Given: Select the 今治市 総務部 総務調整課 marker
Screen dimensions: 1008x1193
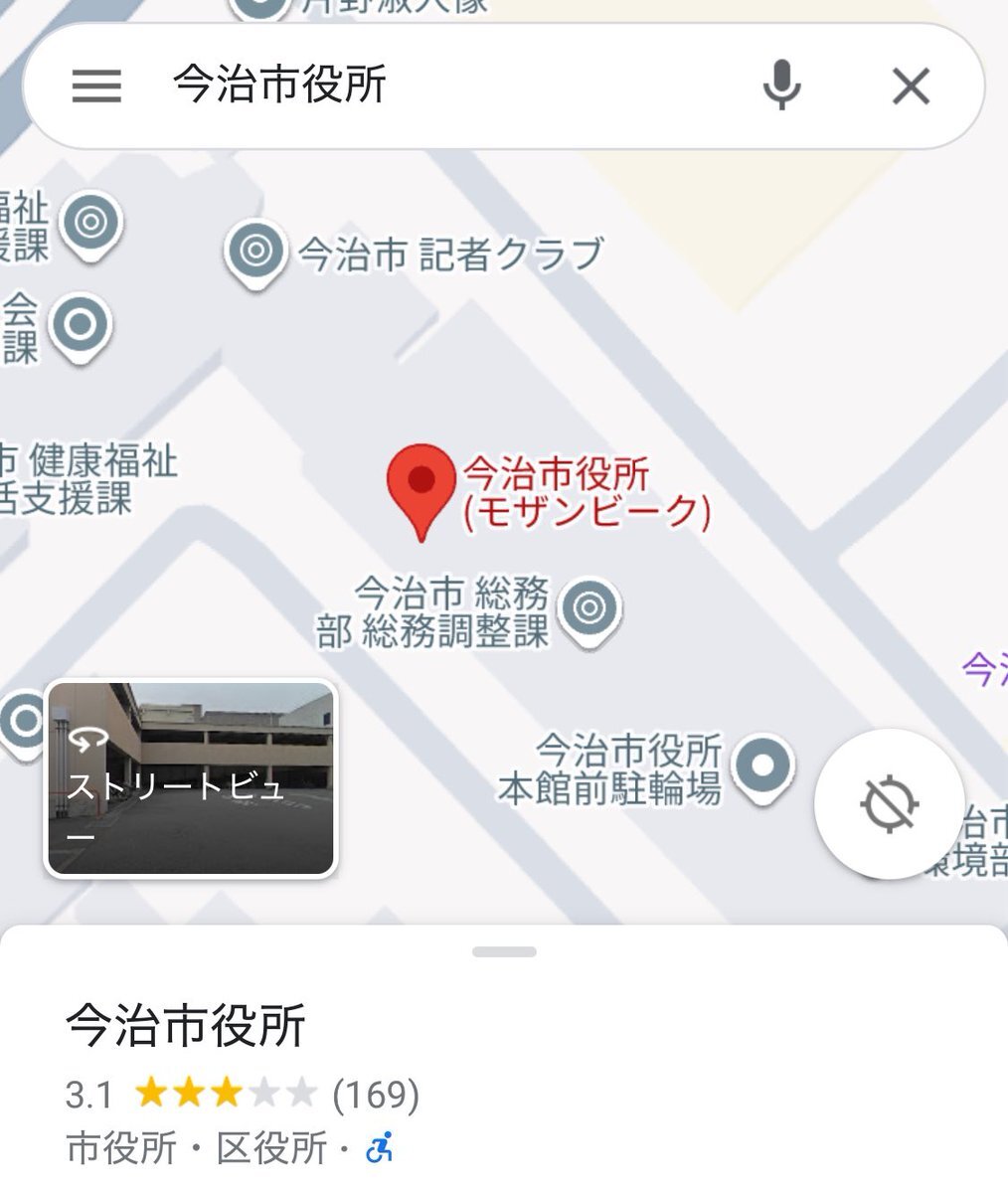Looking at the screenshot, I should pos(588,609).
